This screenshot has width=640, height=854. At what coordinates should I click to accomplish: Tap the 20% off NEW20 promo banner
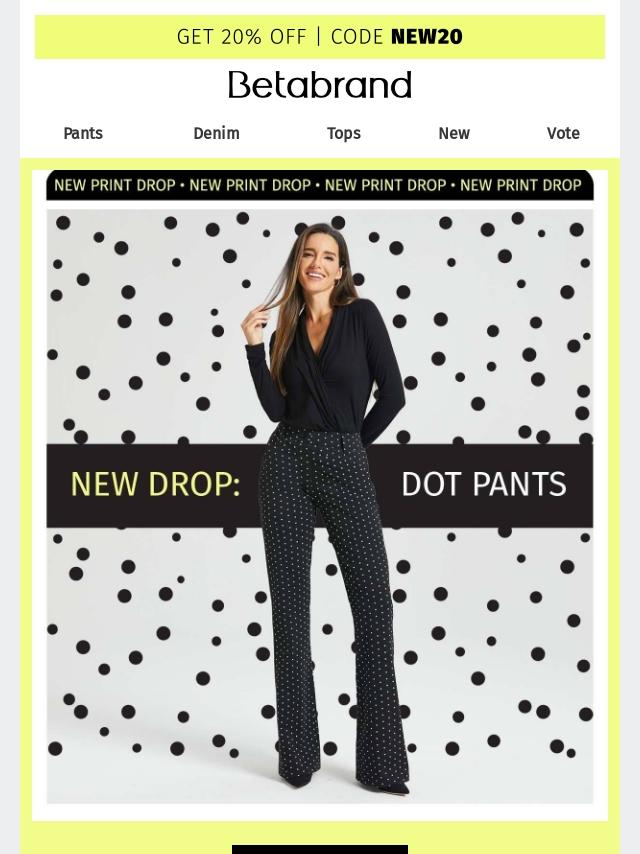(x=320, y=37)
